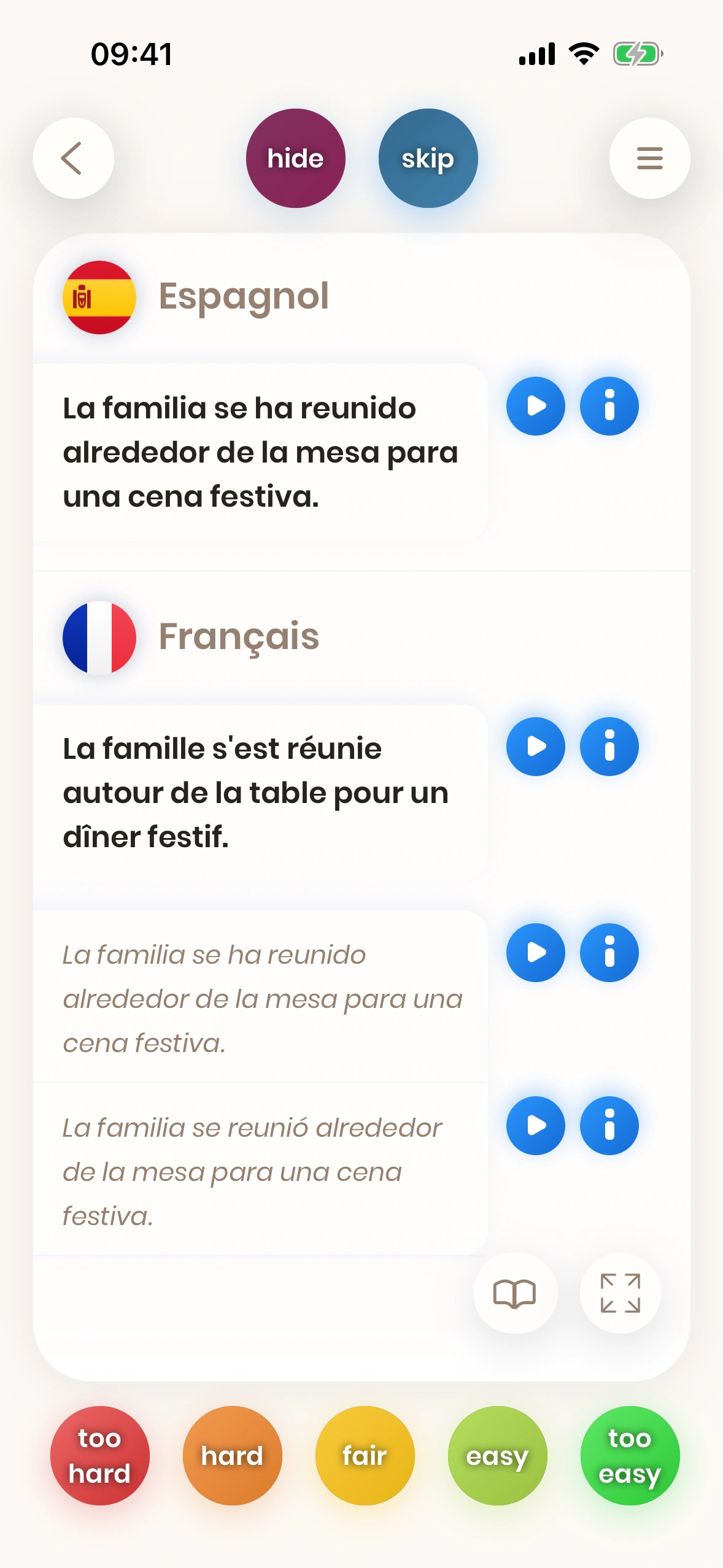Play the French sentence audio
The width and height of the screenshot is (723, 1568).
click(535, 747)
